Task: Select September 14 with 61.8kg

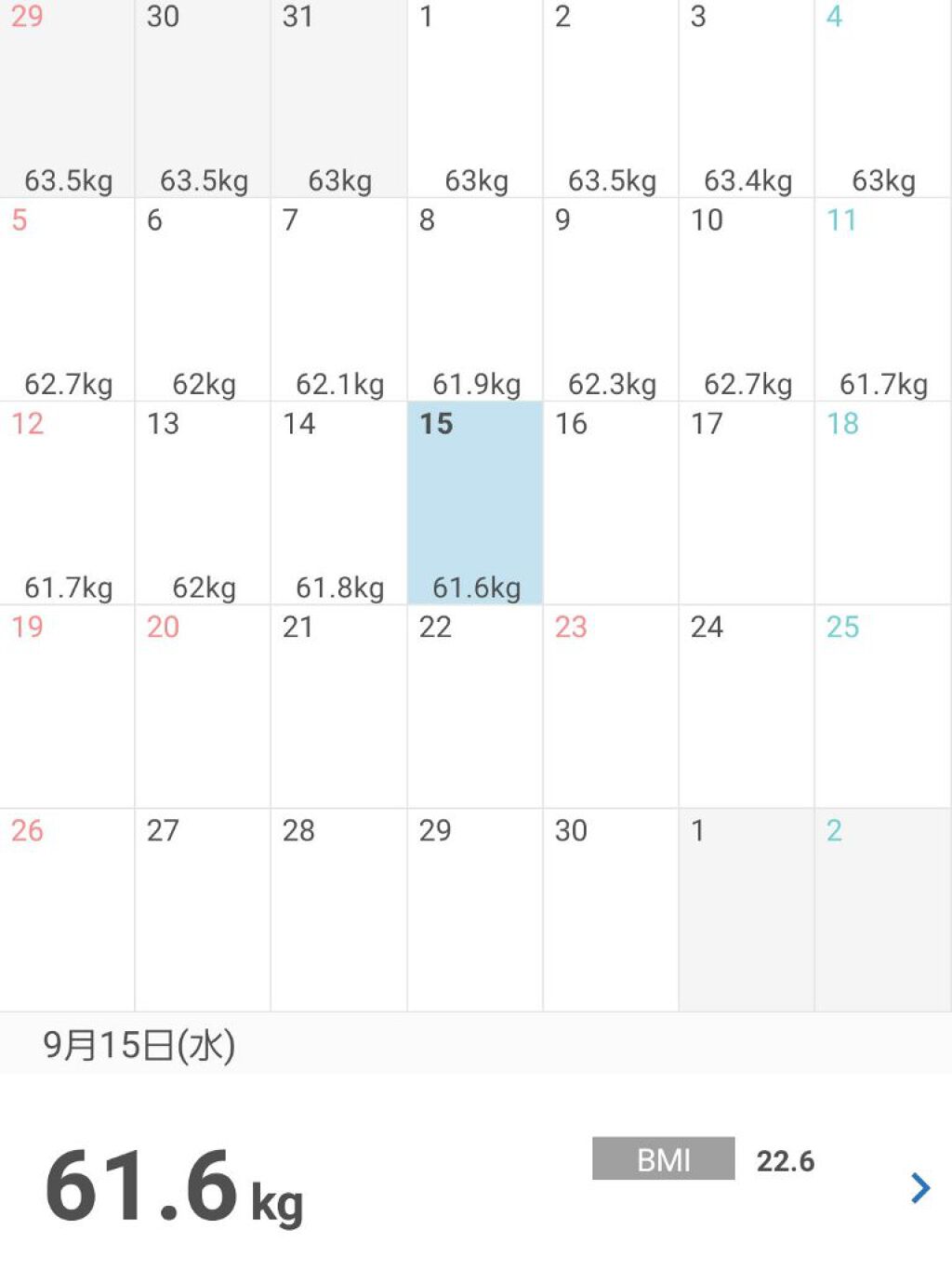Action: tap(338, 503)
